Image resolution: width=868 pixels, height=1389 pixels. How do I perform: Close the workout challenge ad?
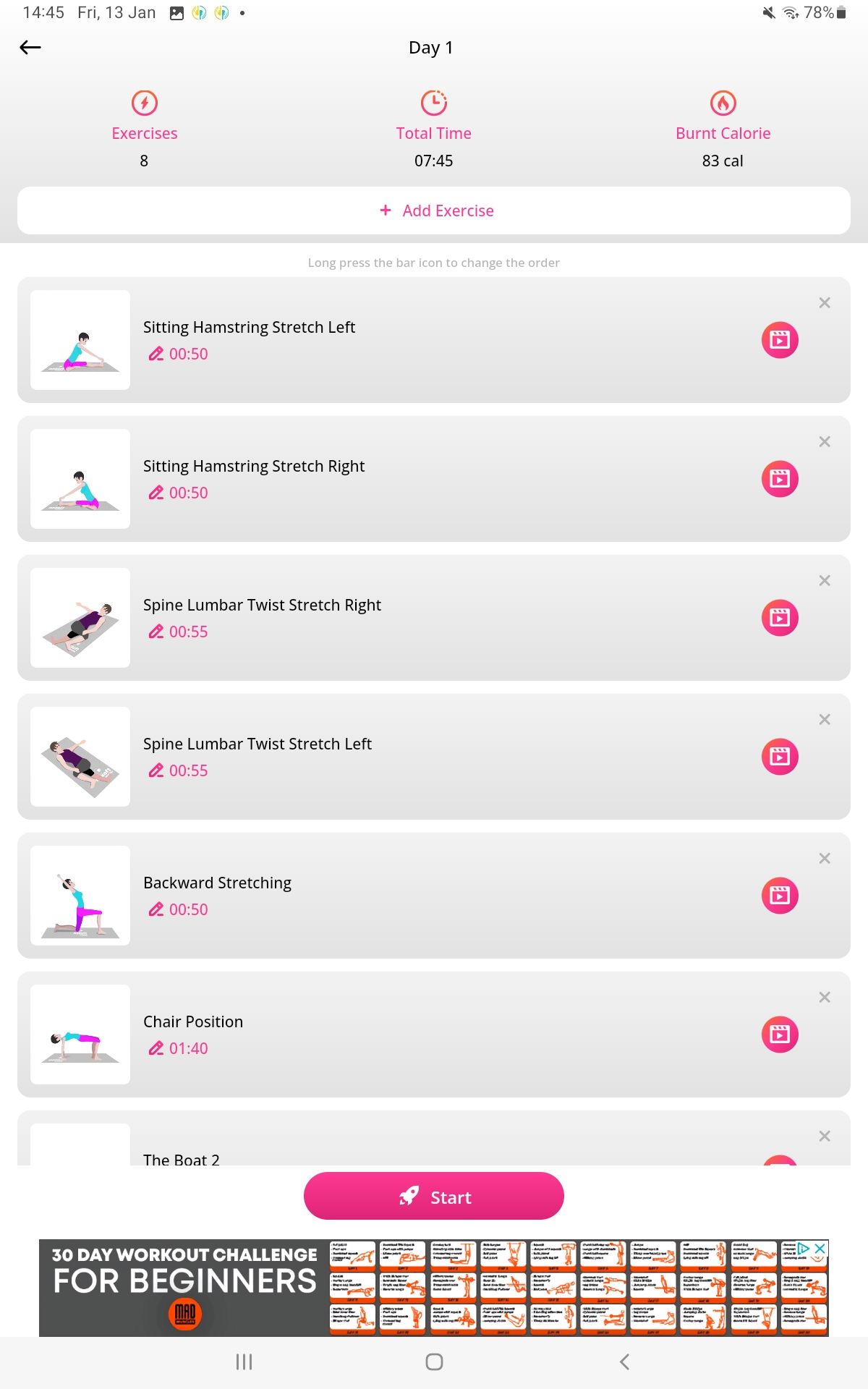[x=820, y=1249]
